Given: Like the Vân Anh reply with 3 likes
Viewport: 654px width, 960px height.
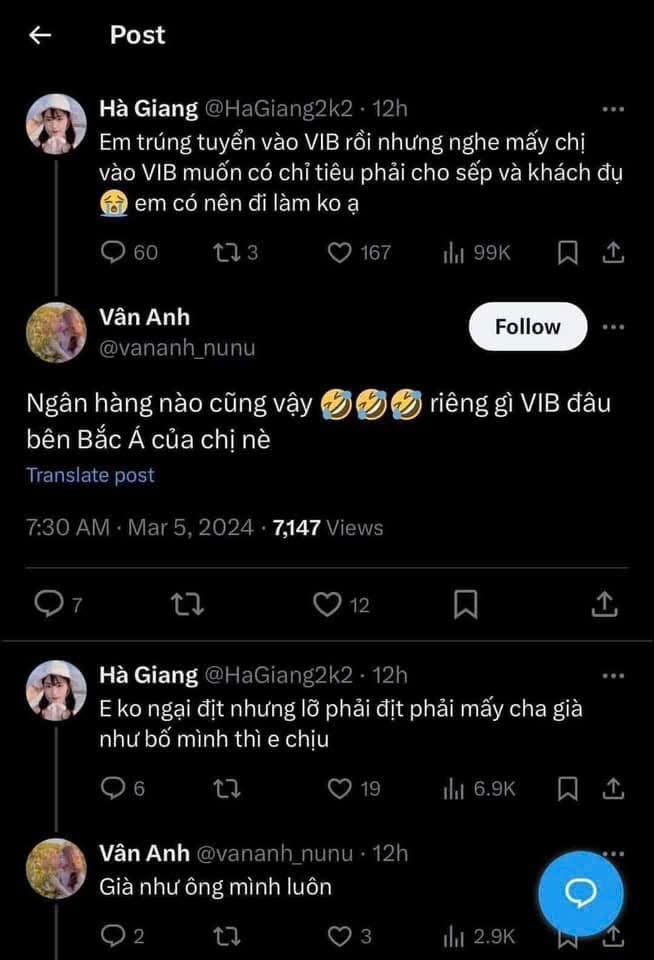Looking at the screenshot, I should pyautogui.click(x=341, y=936).
